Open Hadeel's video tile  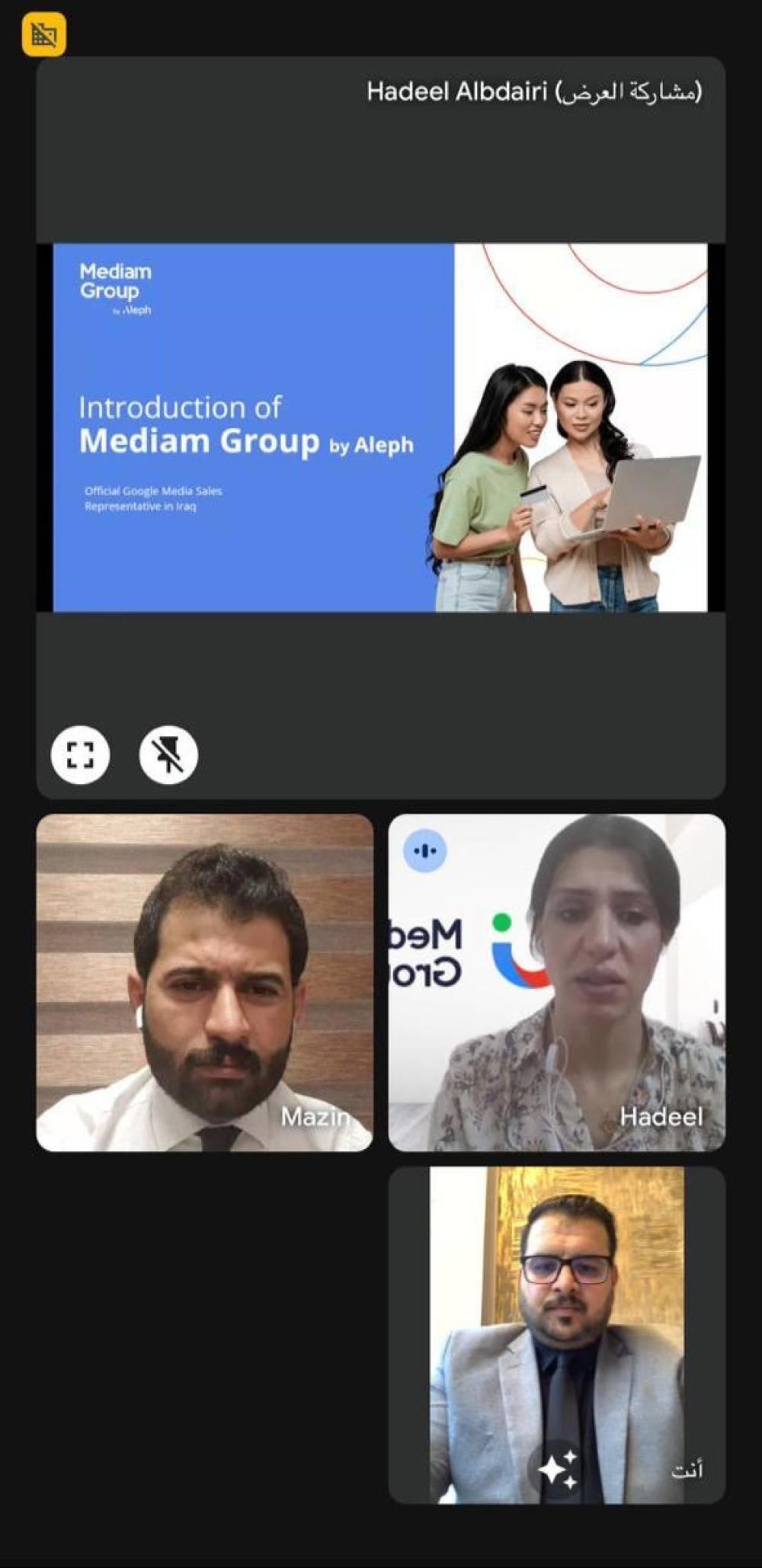[x=556, y=982]
